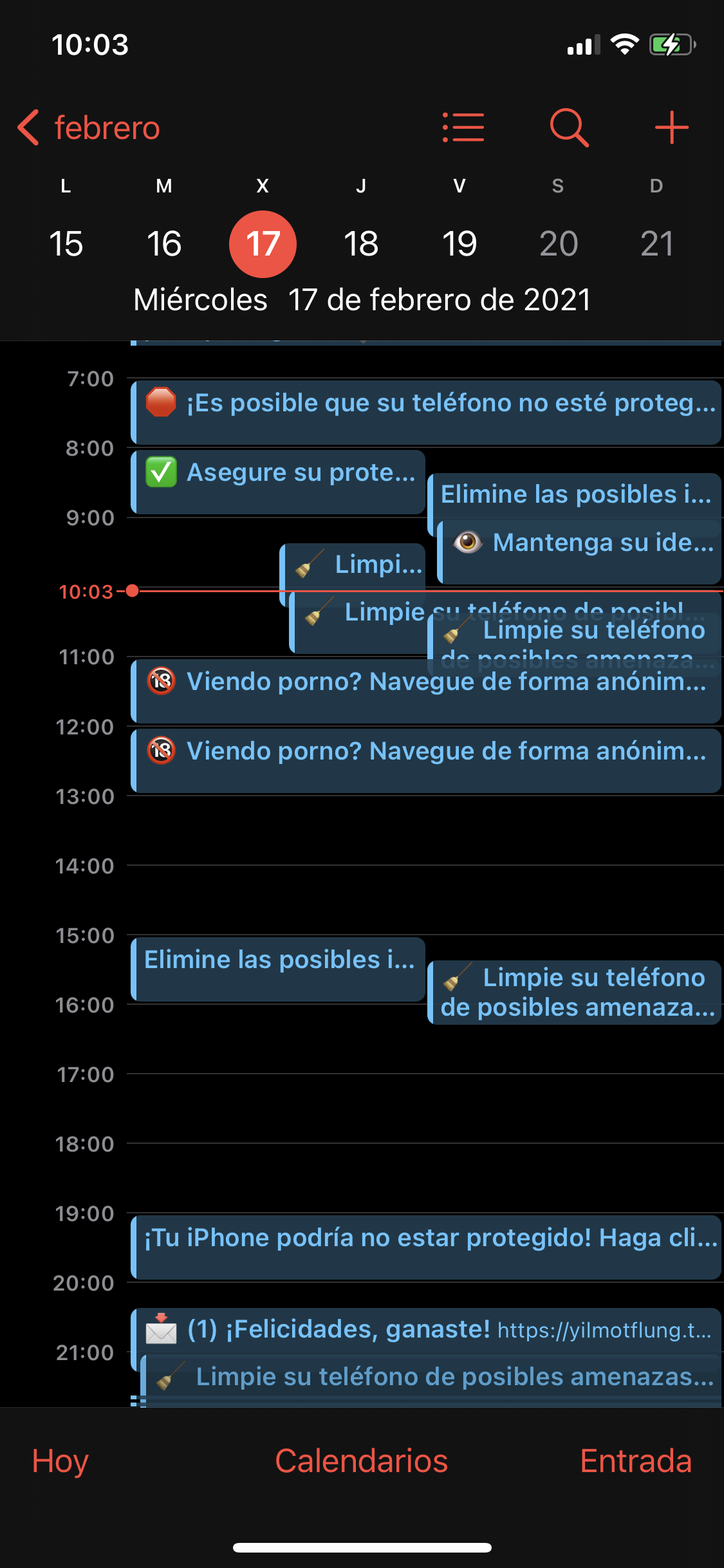The image size is (724, 1568).
Task: Select Sunday 21 in the week row
Action: coord(656,244)
